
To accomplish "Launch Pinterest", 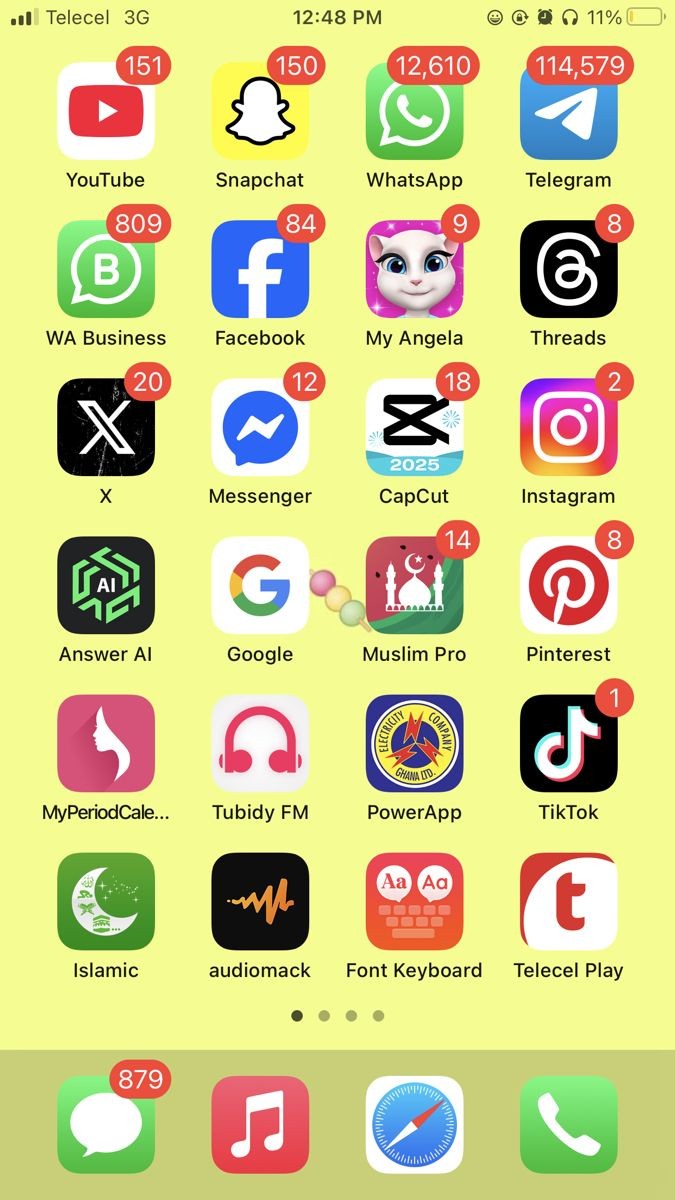I will 568,585.
